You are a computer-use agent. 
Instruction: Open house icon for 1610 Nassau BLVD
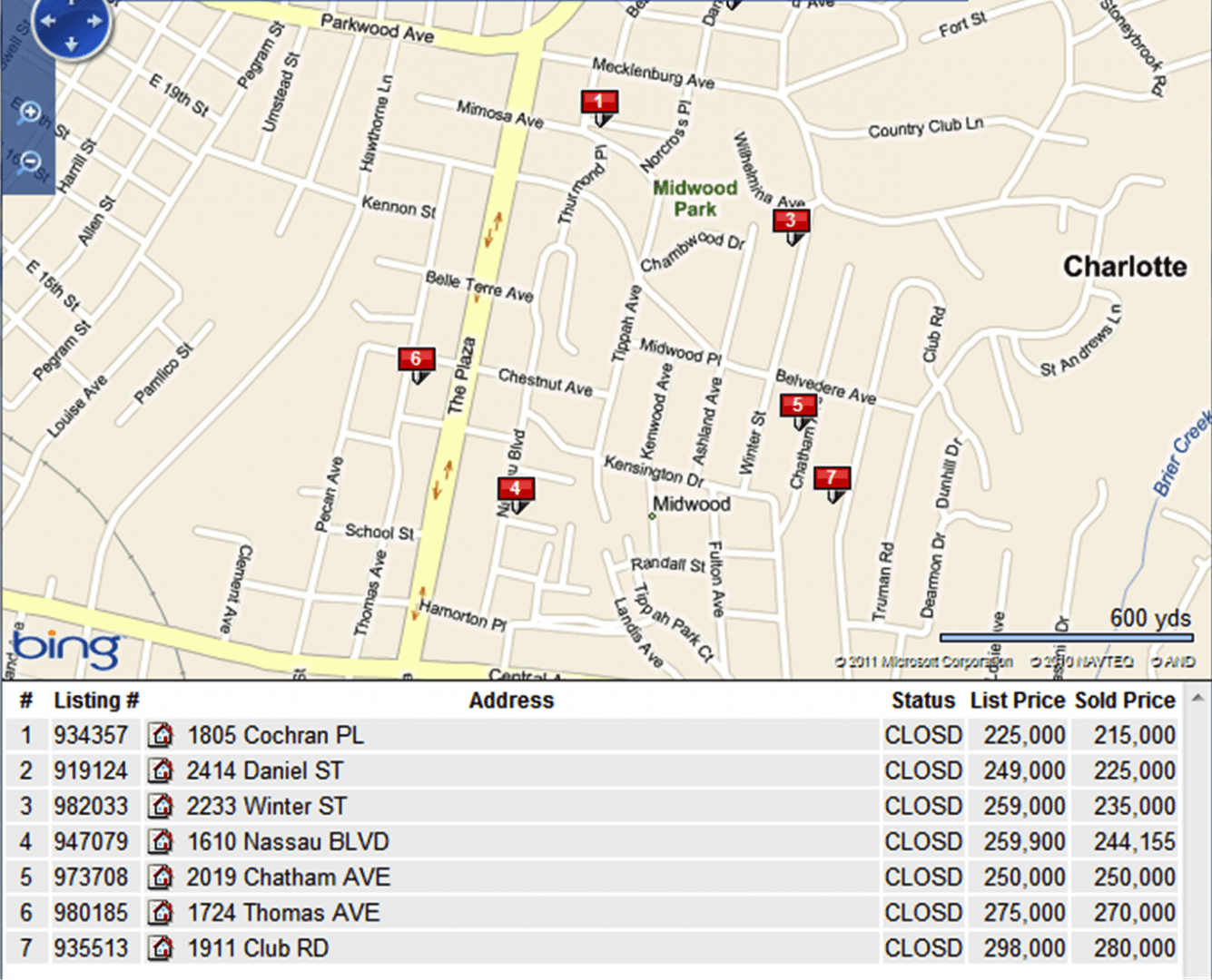(x=161, y=841)
